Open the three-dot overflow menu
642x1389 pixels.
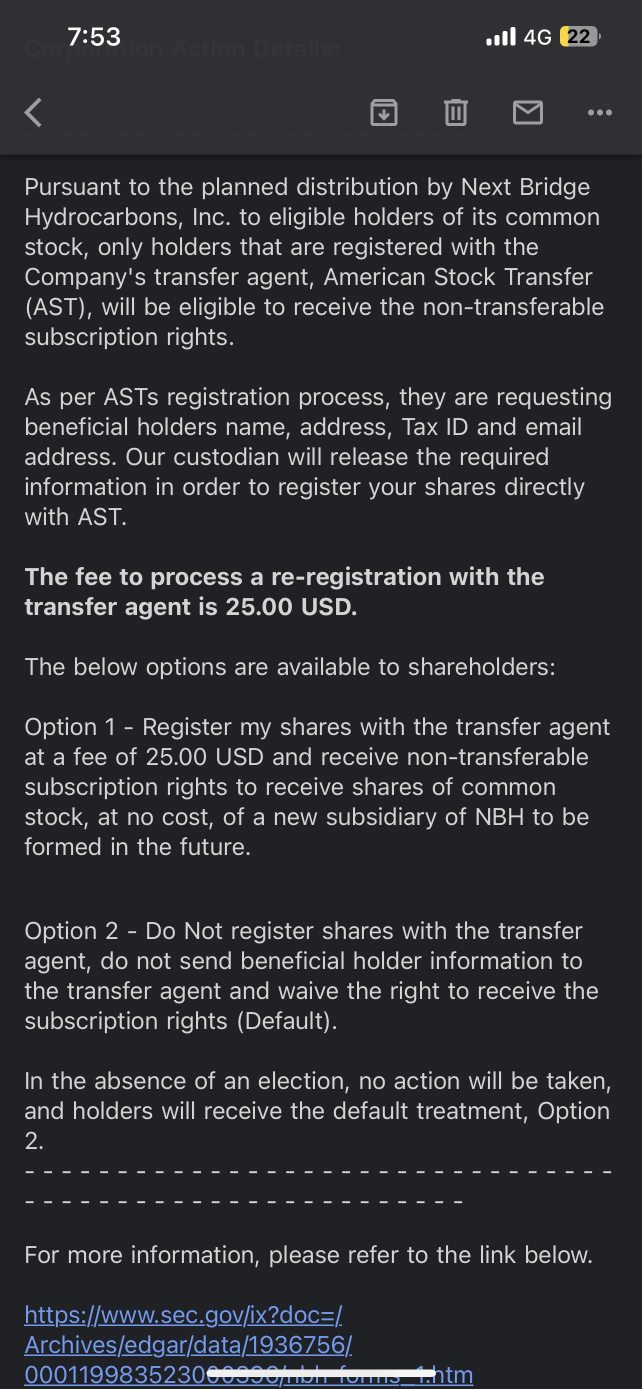pyautogui.click(x=600, y=113)
